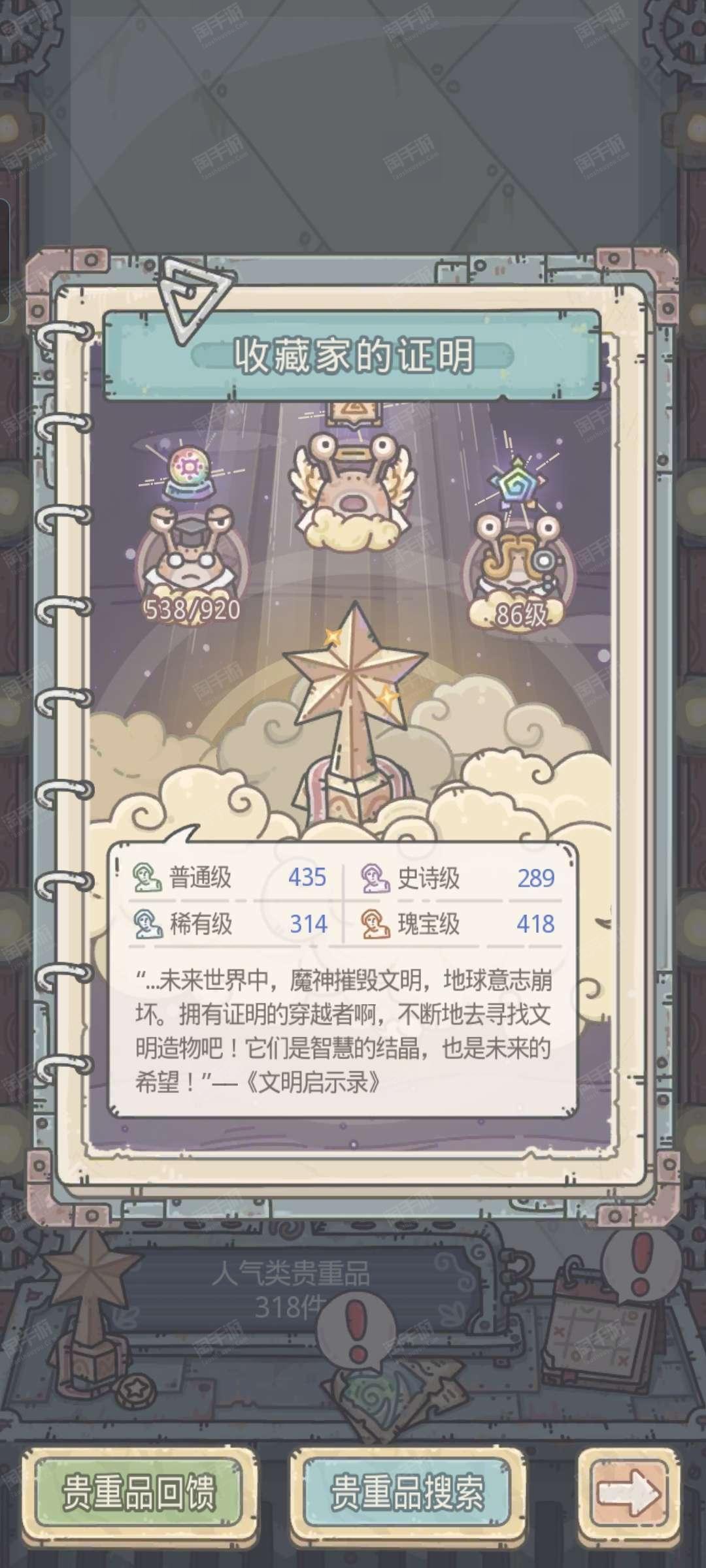This screenshot has height=1568, width=706.
Task: Tap the 贵重品回馈 button
Action: point(139,1491)
